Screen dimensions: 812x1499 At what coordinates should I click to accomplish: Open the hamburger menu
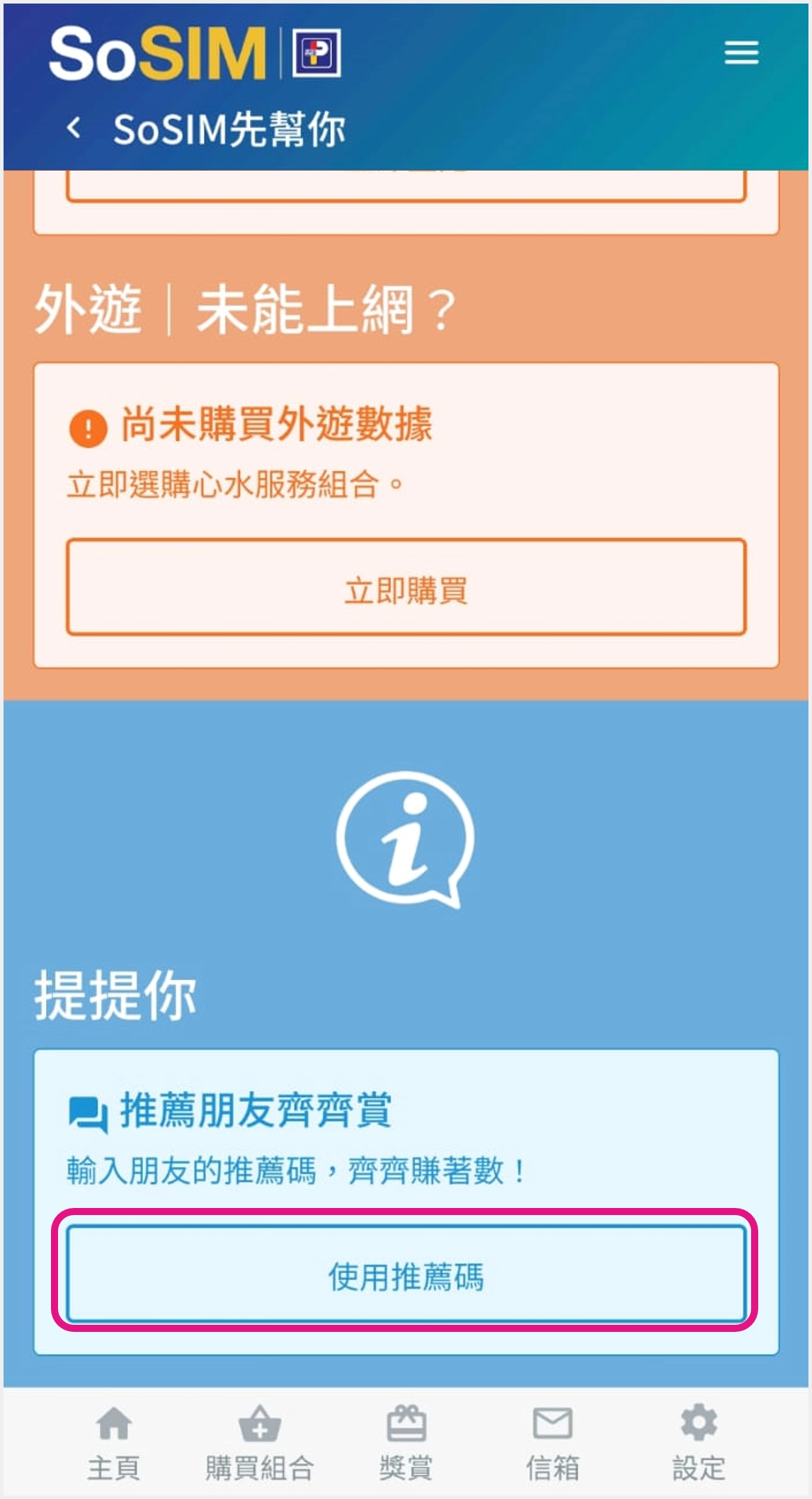(x=741, y=52)
